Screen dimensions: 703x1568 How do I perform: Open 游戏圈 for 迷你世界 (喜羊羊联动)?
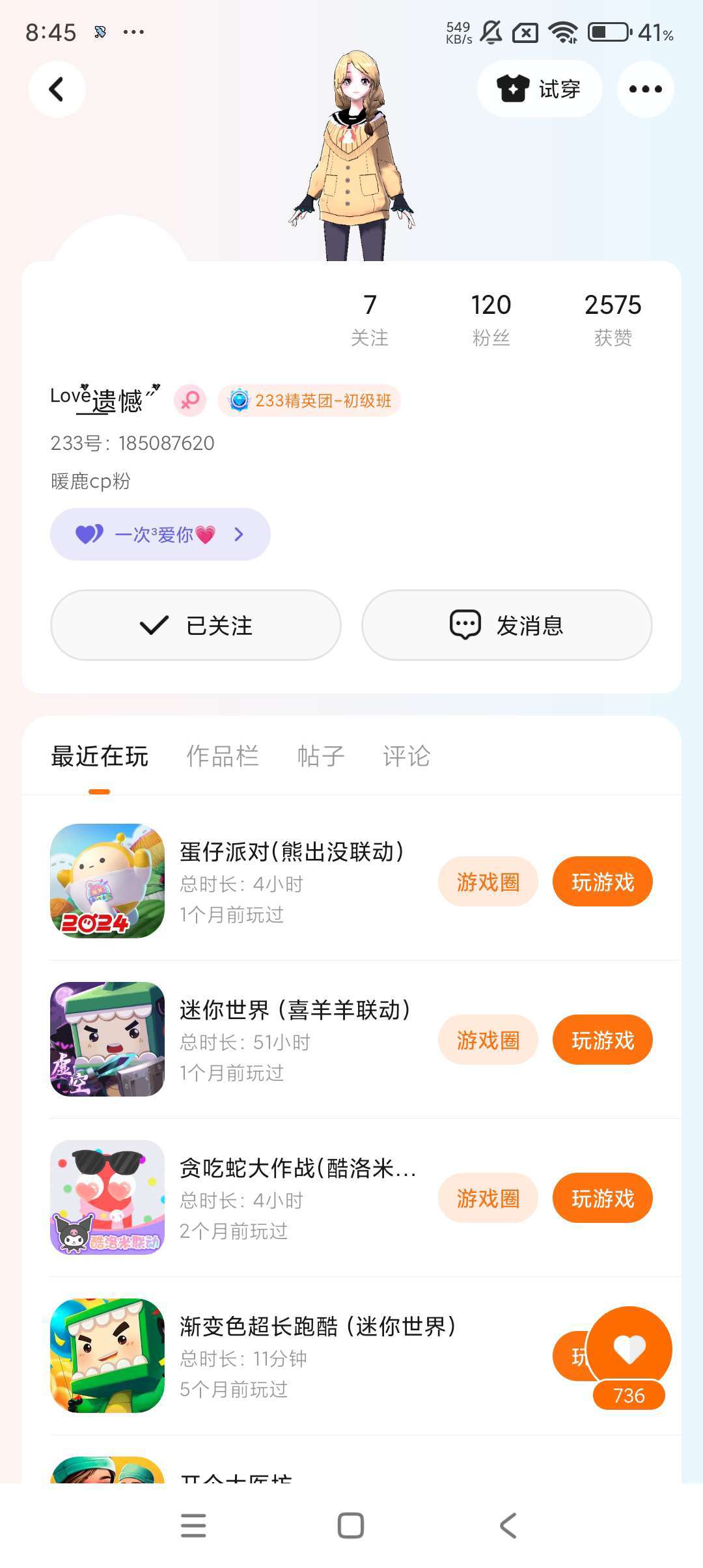point(488,1040)
